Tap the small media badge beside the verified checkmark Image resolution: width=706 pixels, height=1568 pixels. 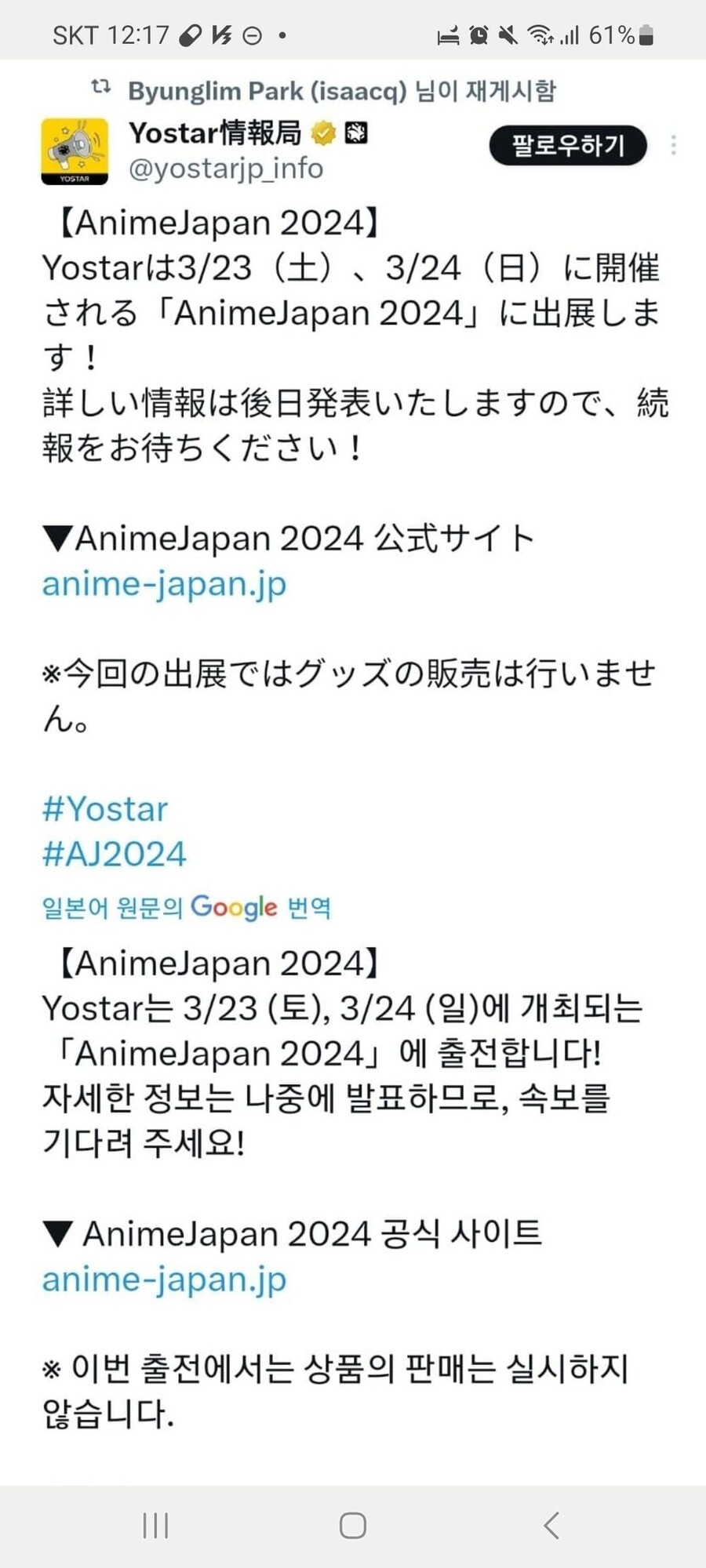click(x=357, y=133)
